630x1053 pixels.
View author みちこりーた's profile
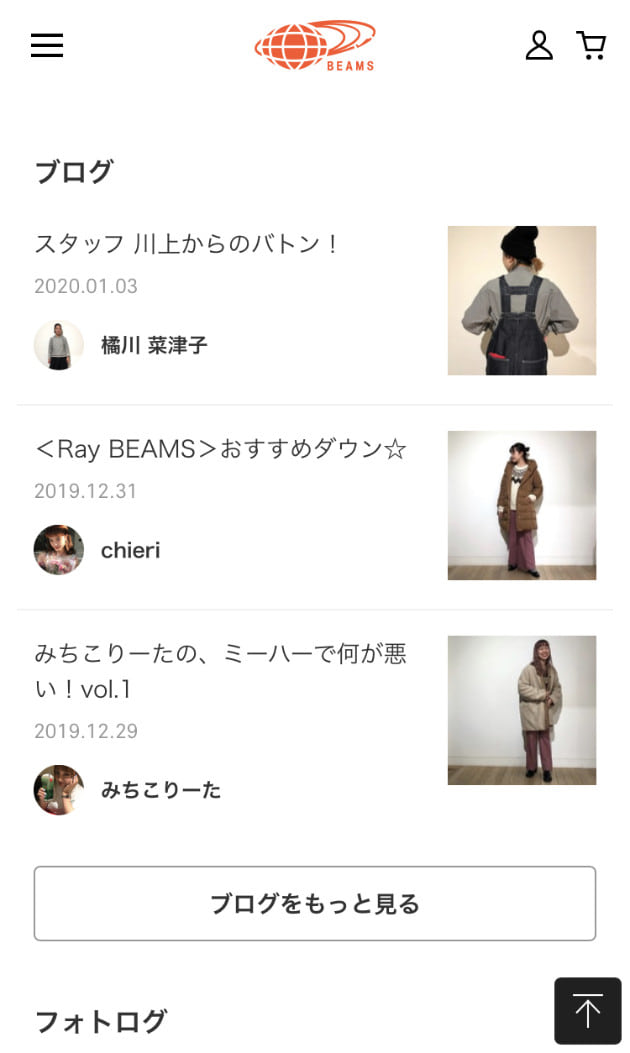(x=160, y=790)
